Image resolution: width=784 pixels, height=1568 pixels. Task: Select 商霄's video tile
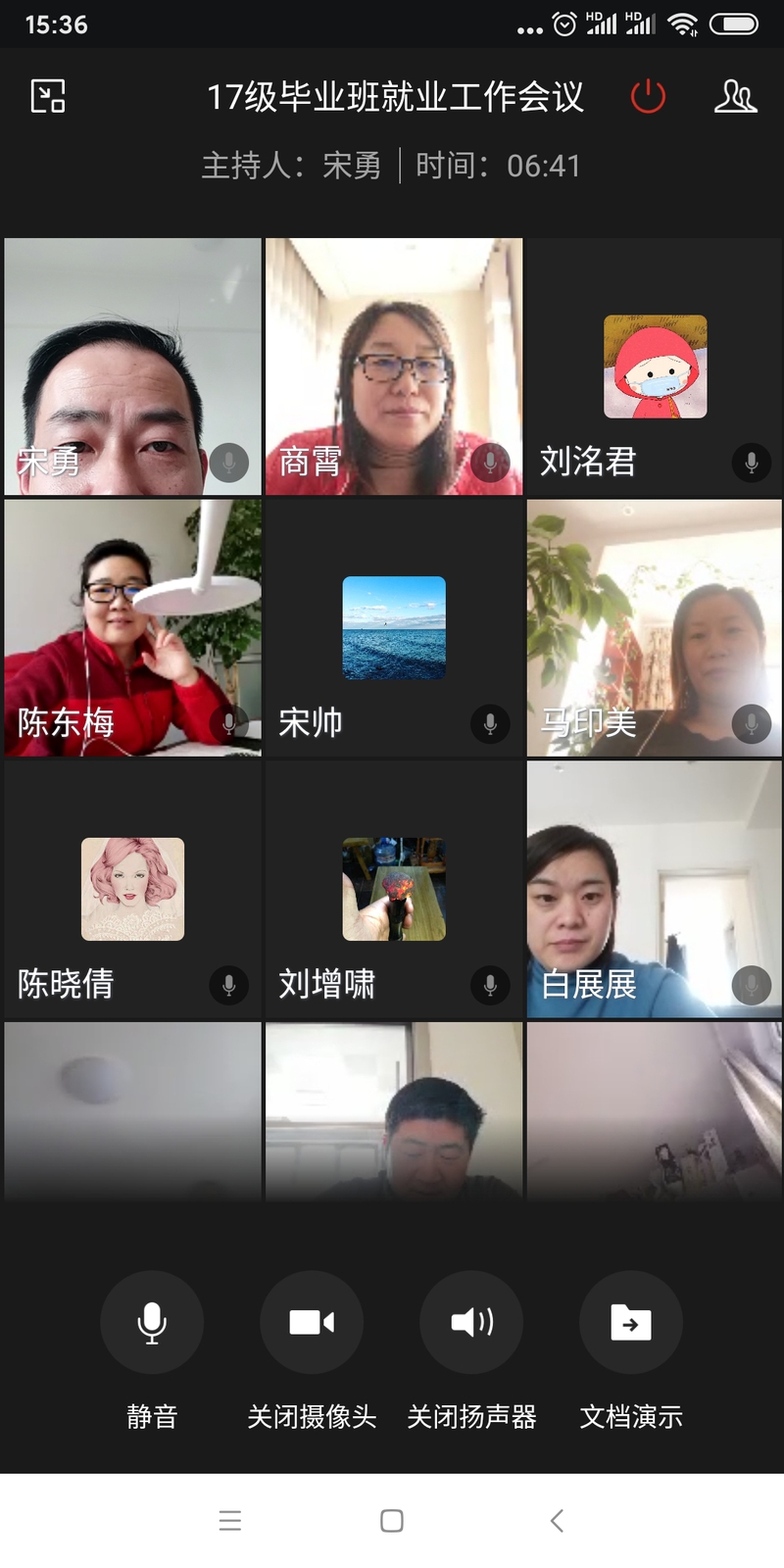coord(394,367)
